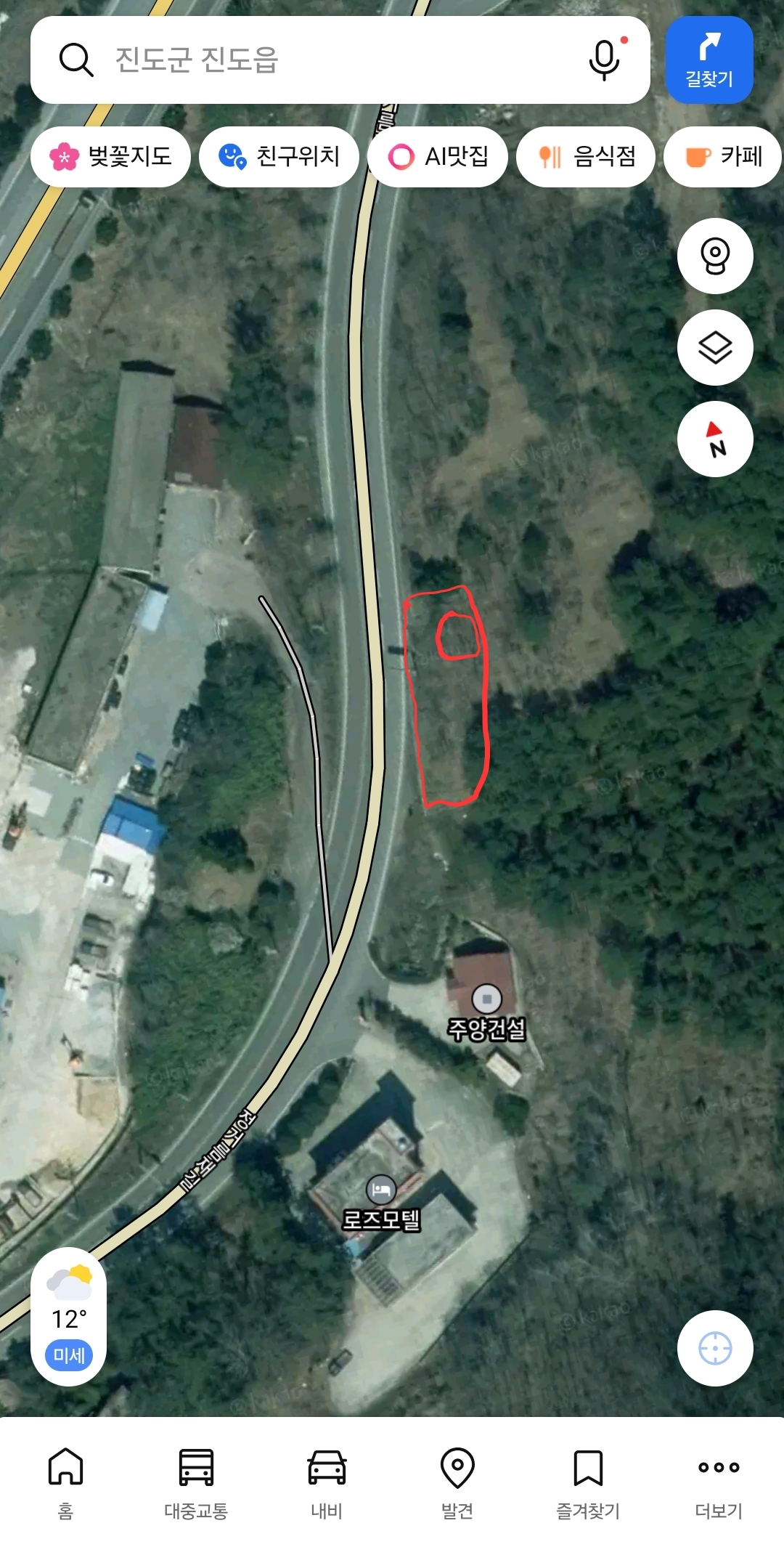Center the map on my location

pyautogui.click(x=715, y=1349)
